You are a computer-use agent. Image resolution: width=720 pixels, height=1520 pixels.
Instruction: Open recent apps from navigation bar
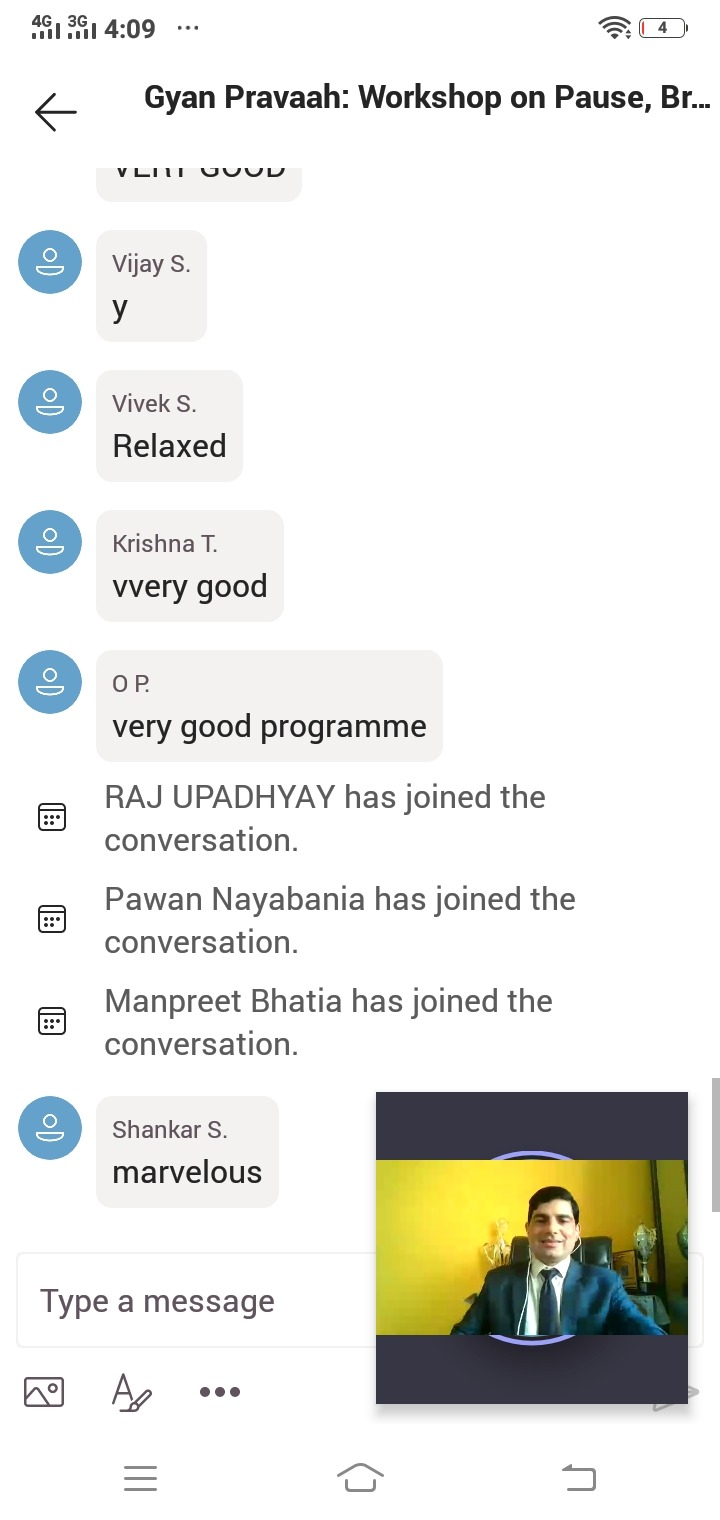coord(140,1477)
